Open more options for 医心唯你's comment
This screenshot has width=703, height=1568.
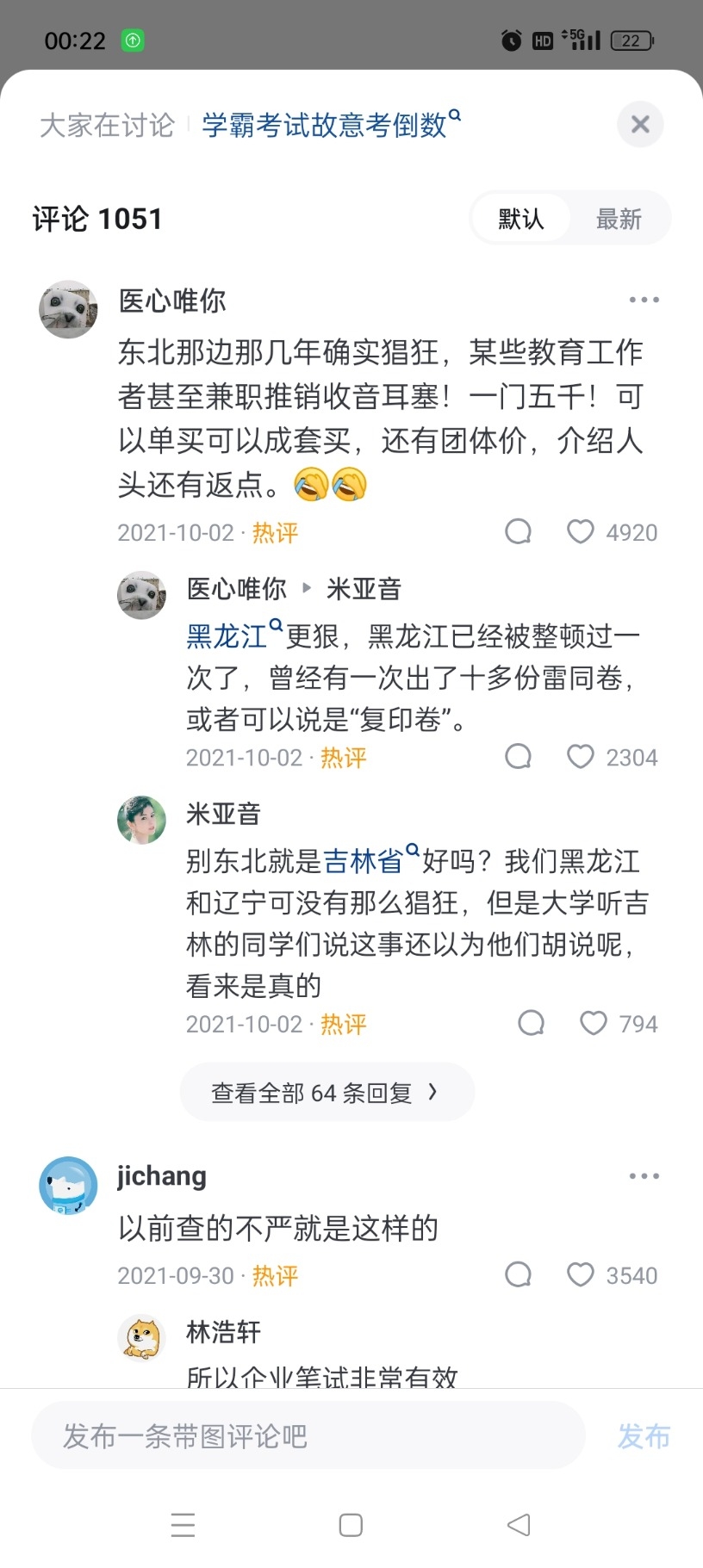click(644, 301)
